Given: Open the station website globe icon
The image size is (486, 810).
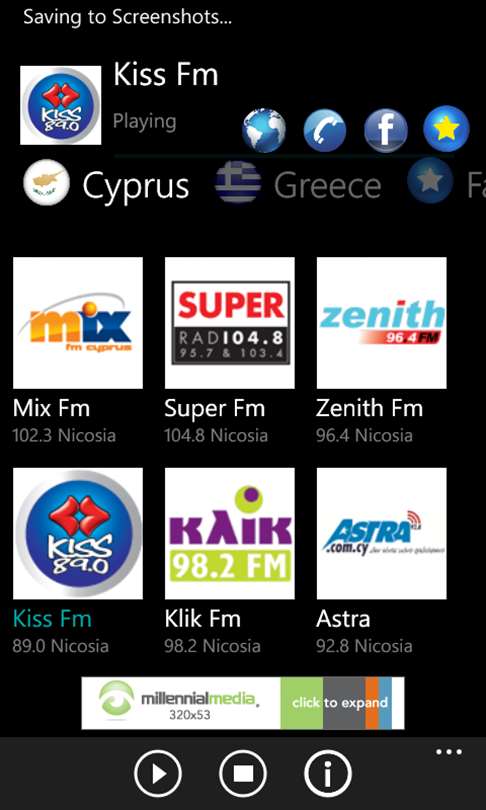Looking at the screenshot, I should (x=264, y=130).
